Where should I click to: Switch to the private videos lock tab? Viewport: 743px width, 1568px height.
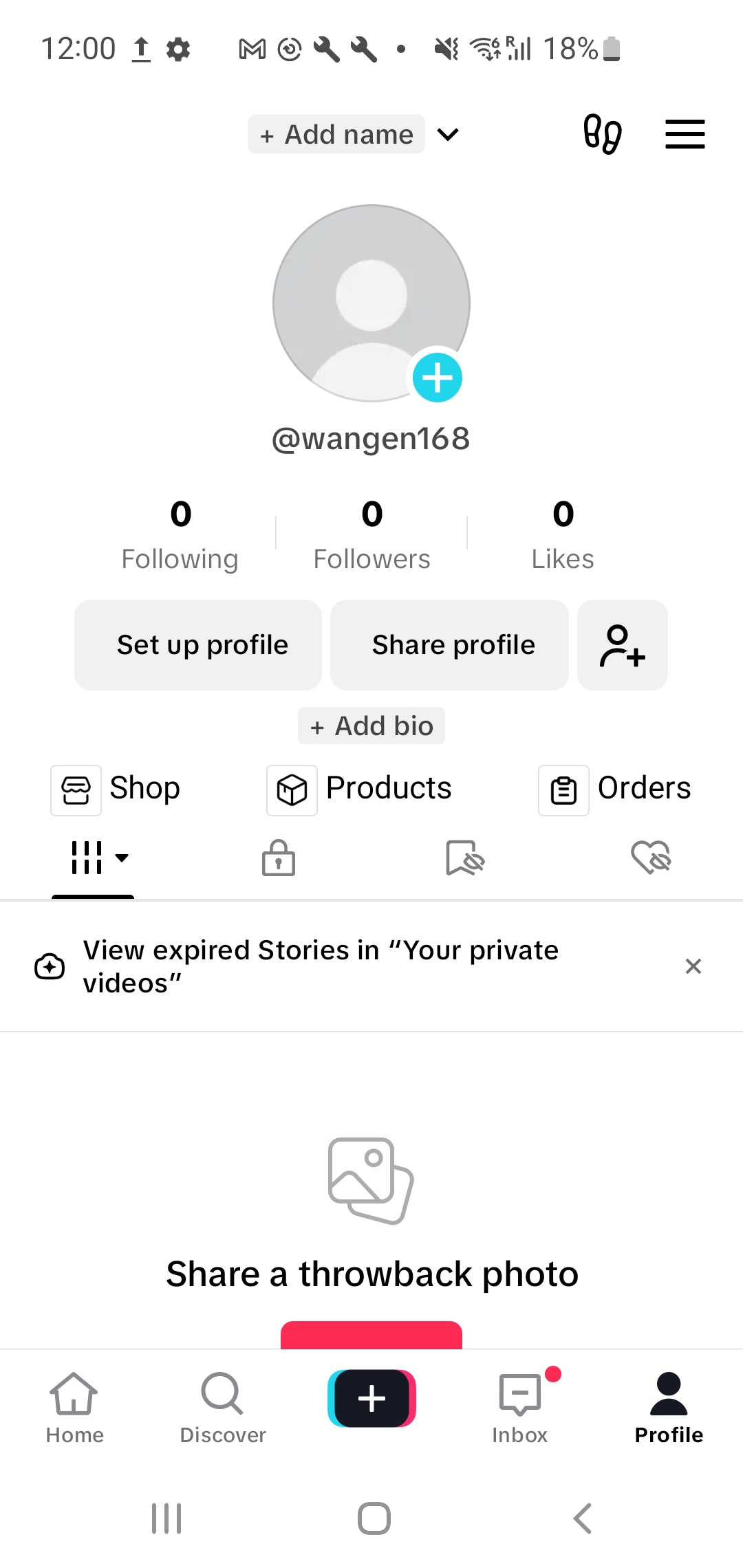pyautogui.click(x=279, y=858)
